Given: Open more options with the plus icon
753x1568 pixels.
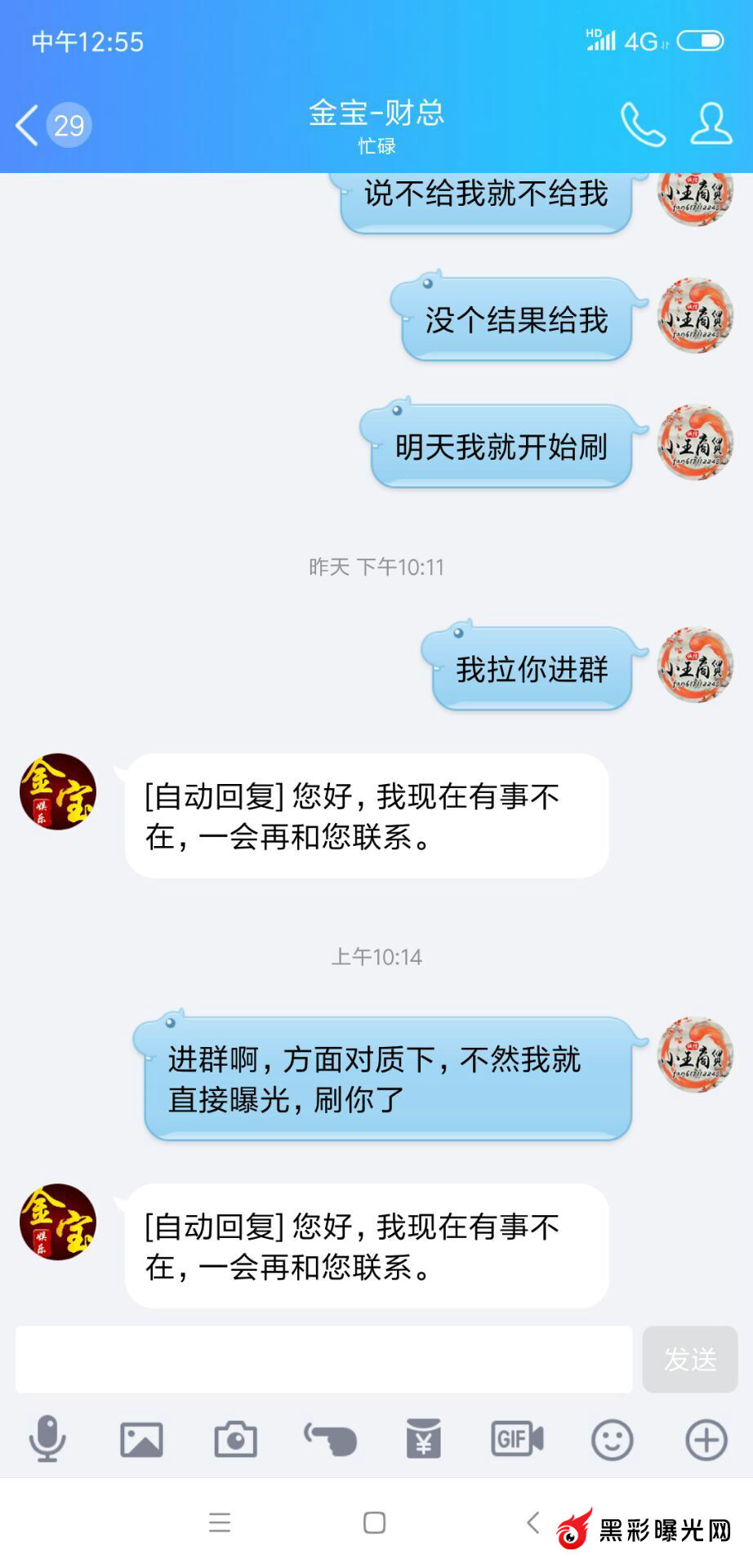Looking at the screenshot, I should (706, 1439).
